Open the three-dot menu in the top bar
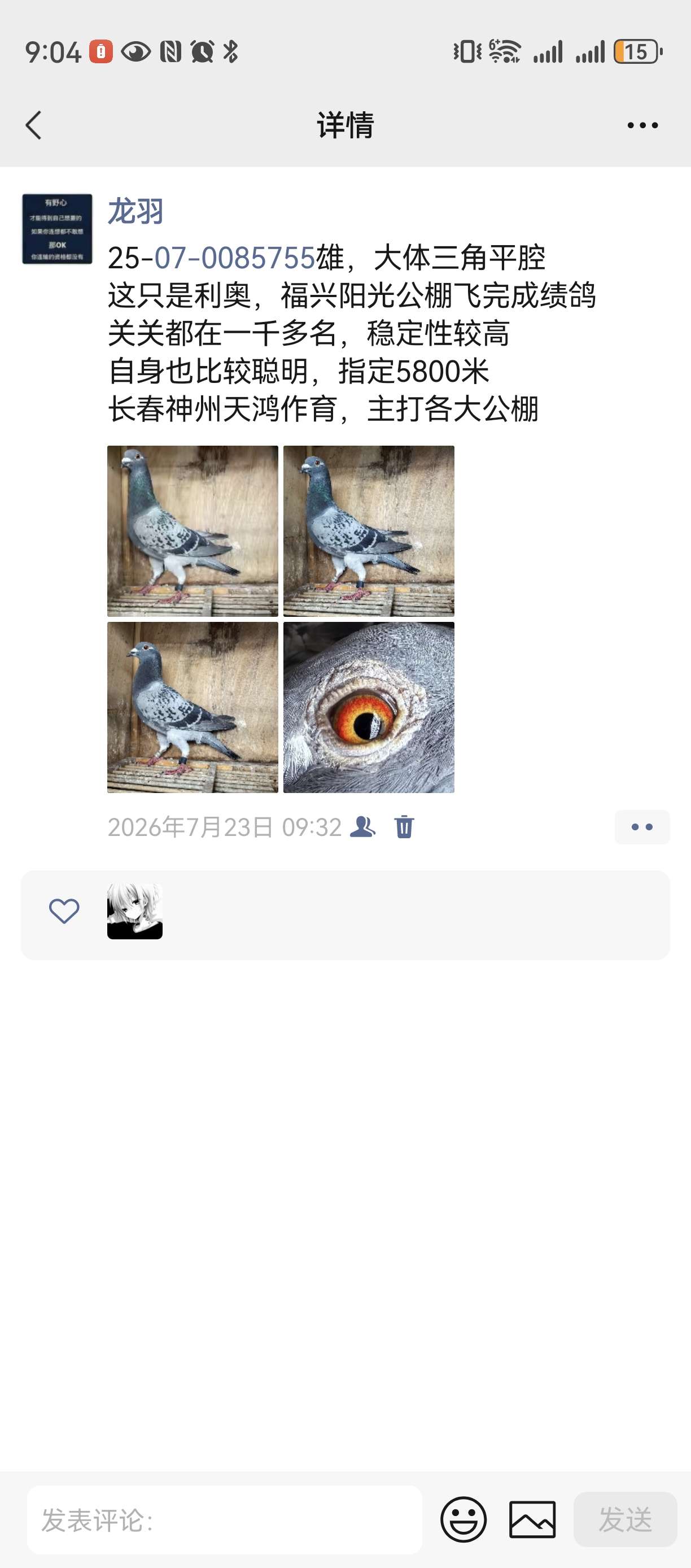 tap(642, 125)
